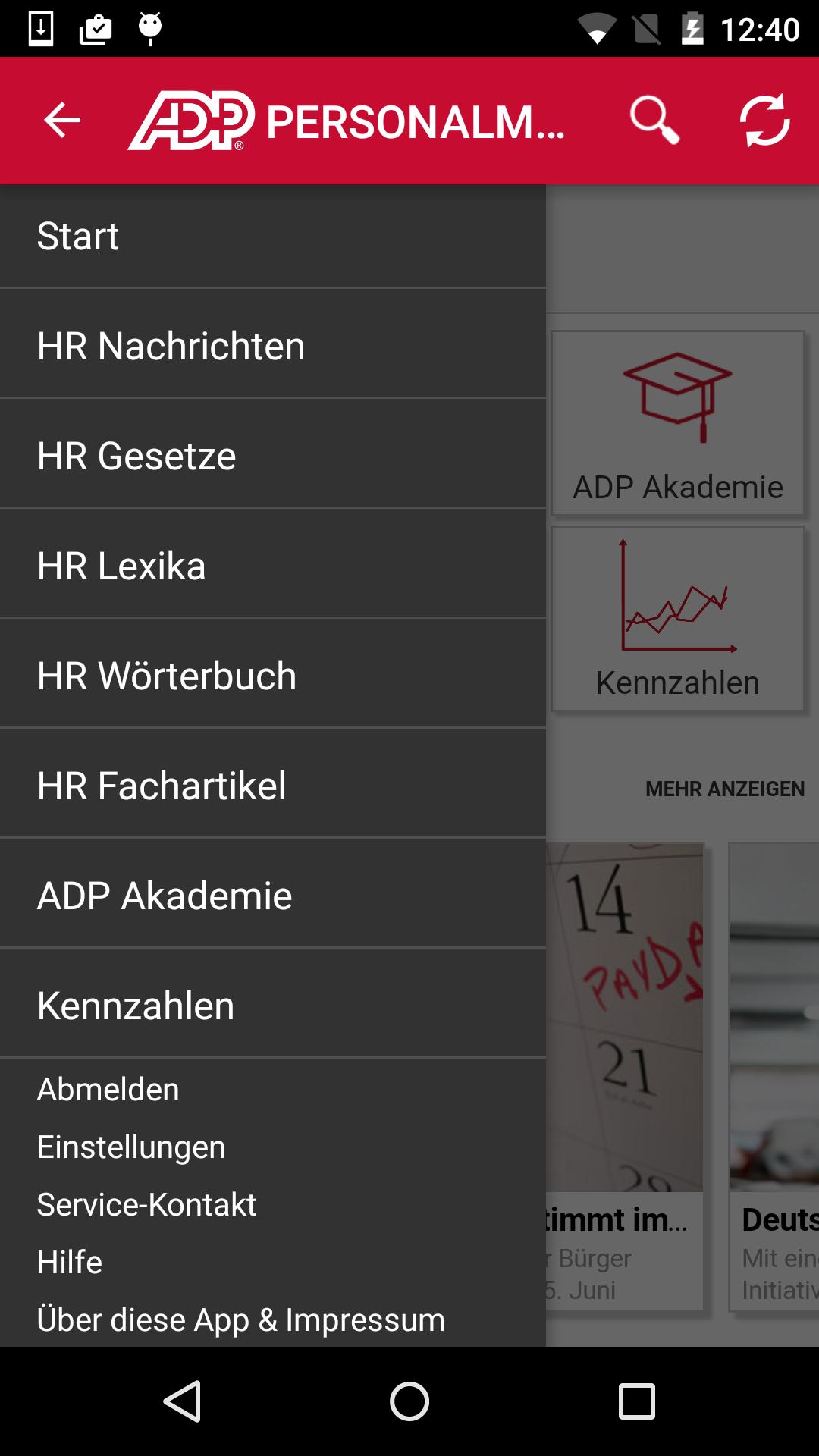This screenshot has width=819, height=1456.
Task: Tap the search icon in toolbar
Action: coord(654,121)
